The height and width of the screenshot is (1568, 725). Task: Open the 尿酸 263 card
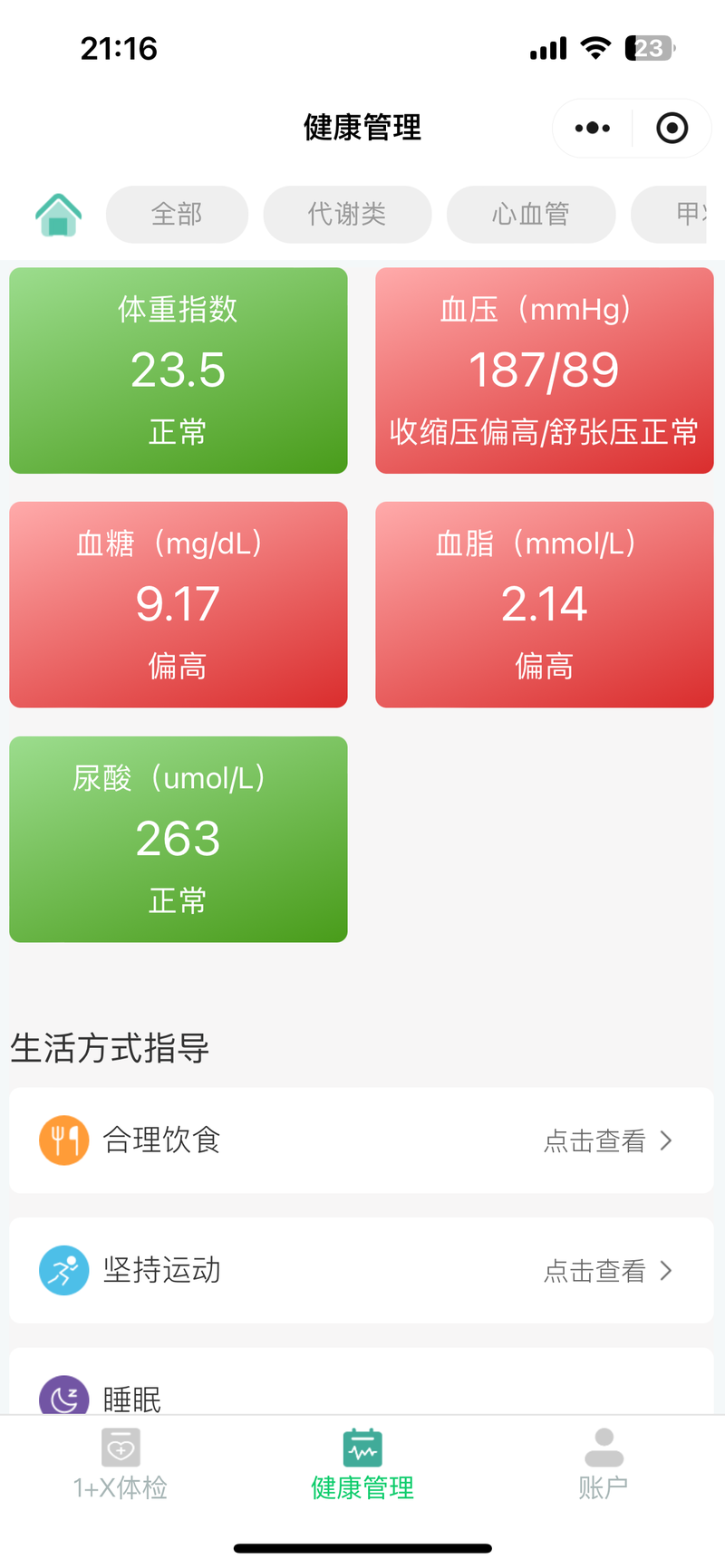(179, 840)
